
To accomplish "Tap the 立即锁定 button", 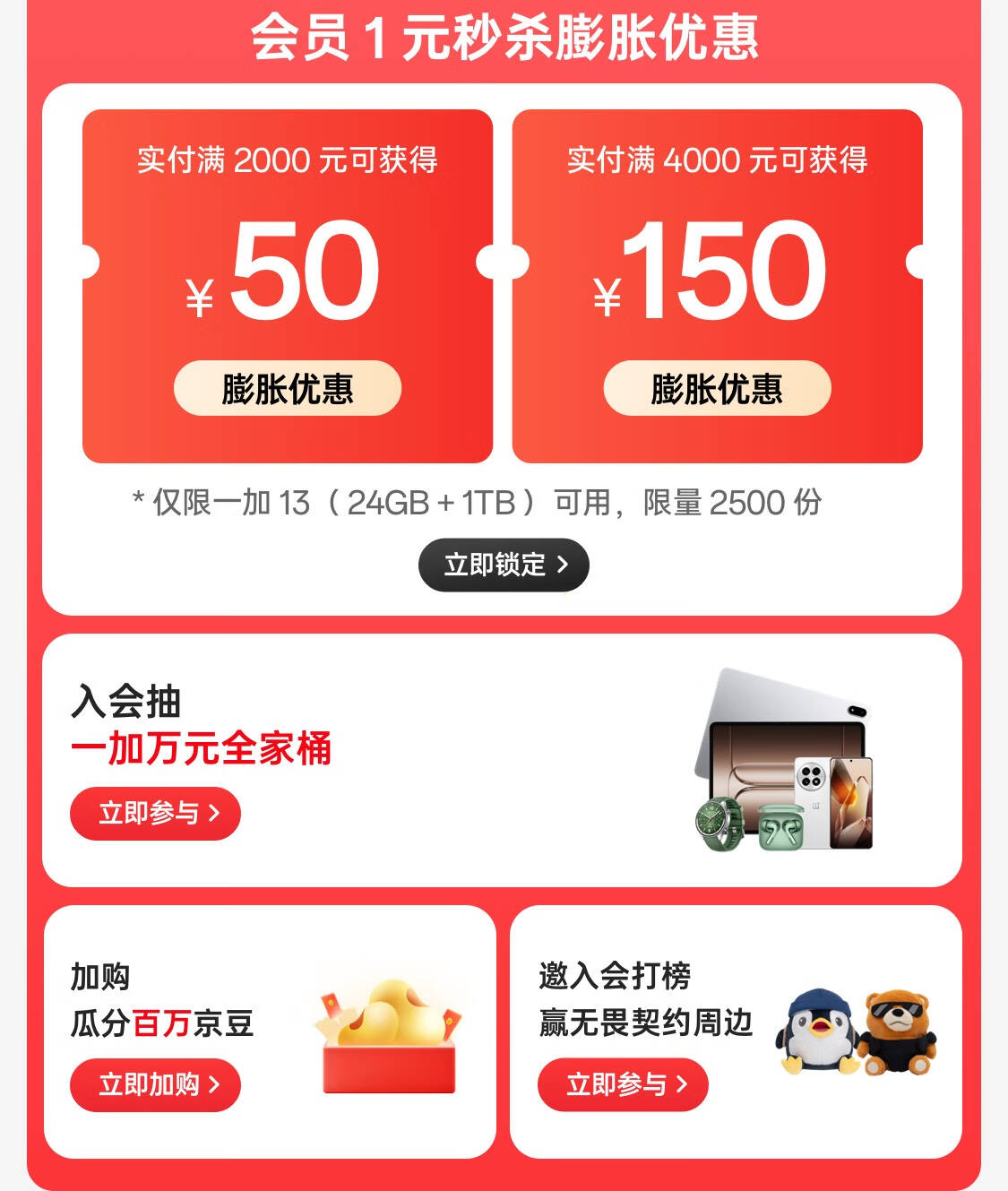I will pyautogui.click(x=504, y=565).
